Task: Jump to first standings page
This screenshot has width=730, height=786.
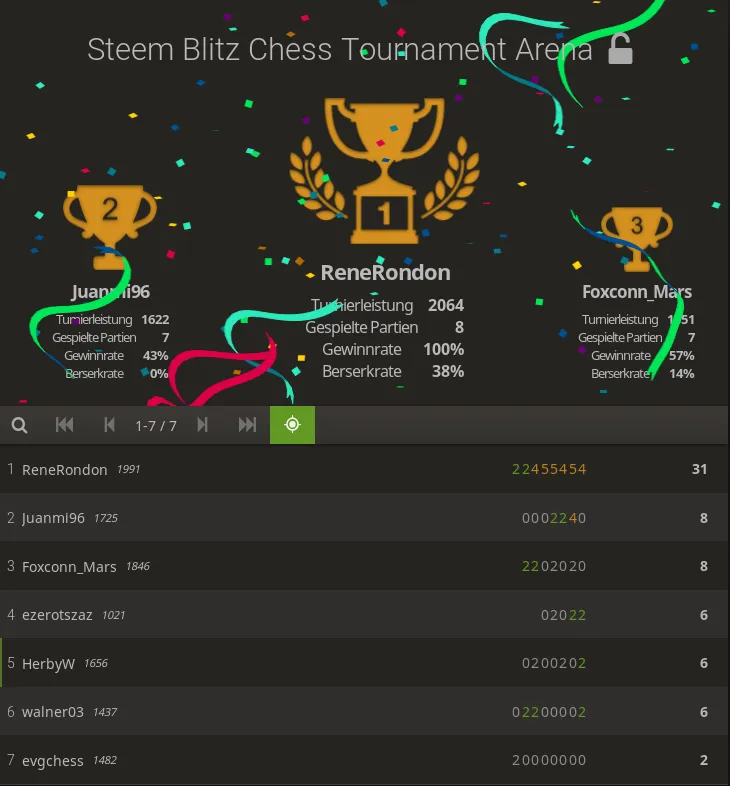Action: tap(65, 425)
